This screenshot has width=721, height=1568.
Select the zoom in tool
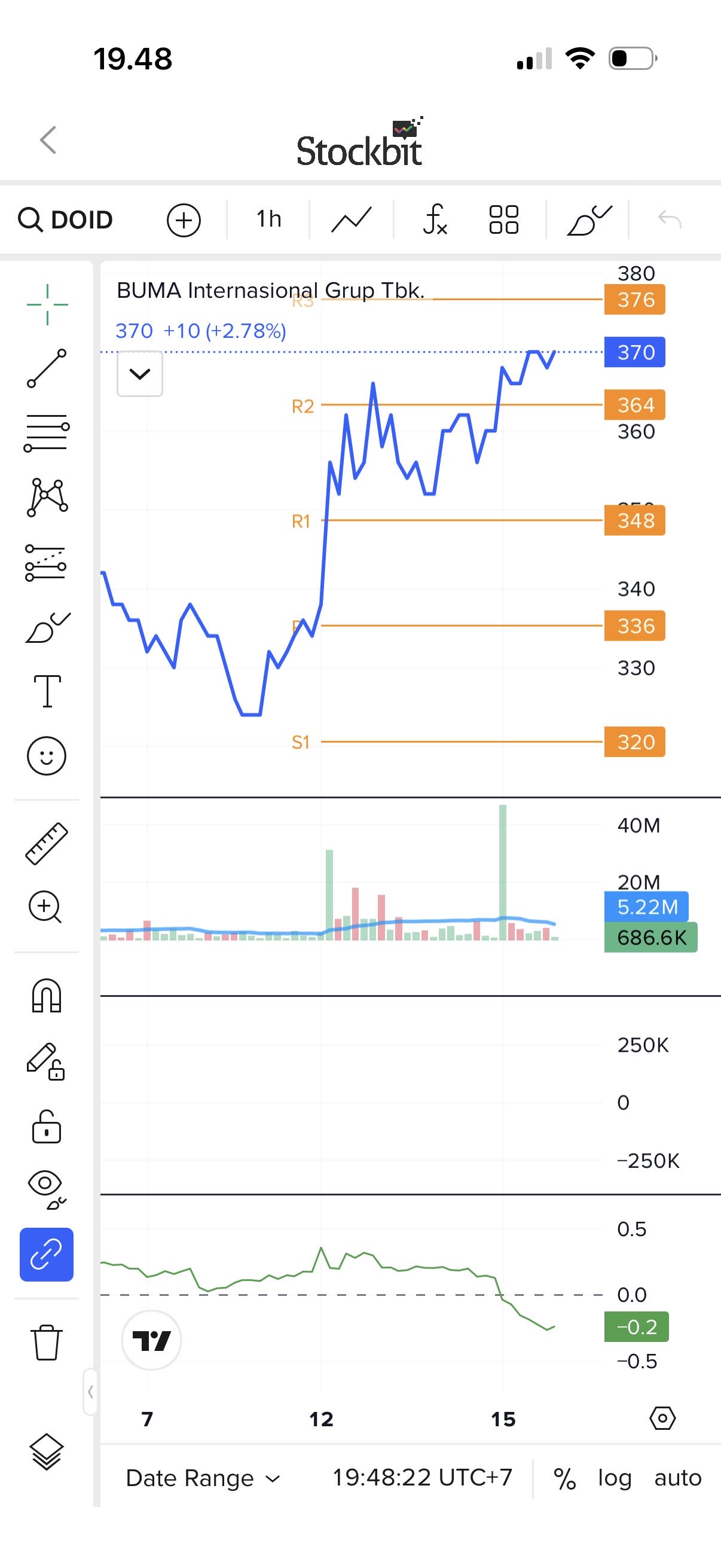45,908
